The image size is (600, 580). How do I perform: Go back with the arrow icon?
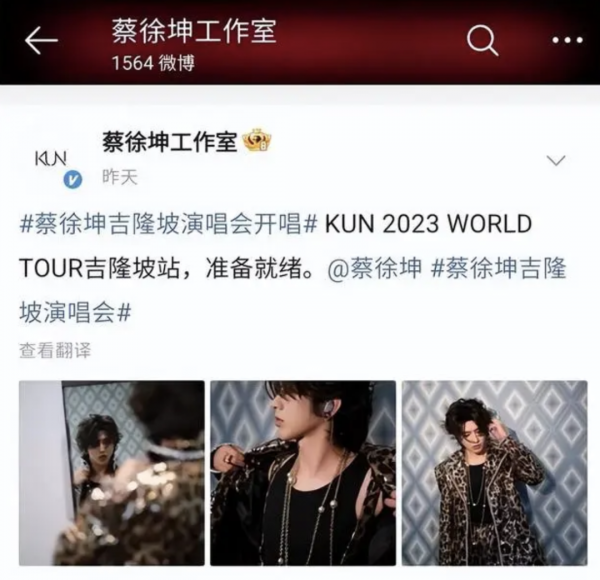point(41,41)
